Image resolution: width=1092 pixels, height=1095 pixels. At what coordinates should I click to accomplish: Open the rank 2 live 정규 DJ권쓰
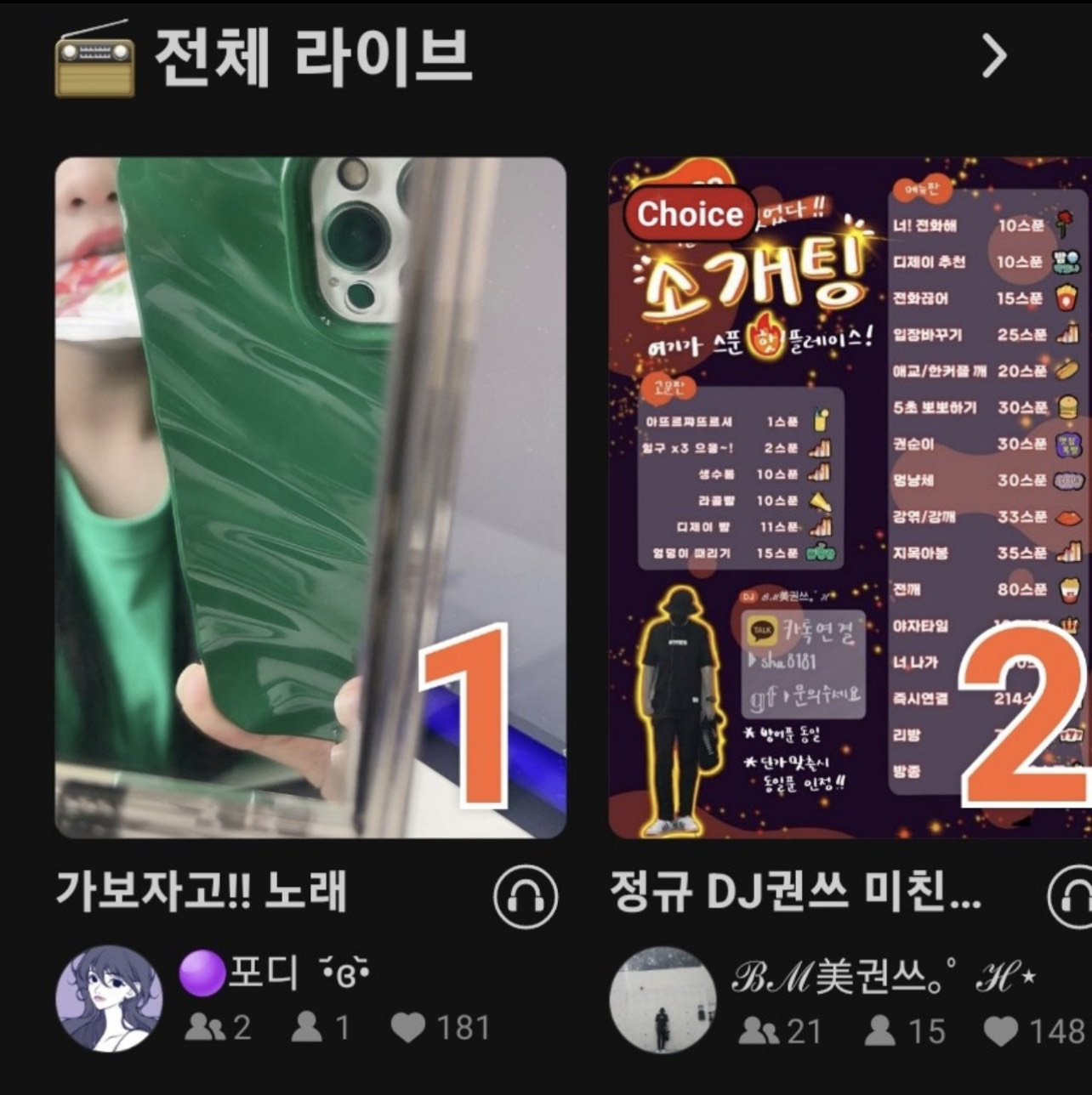849,497
